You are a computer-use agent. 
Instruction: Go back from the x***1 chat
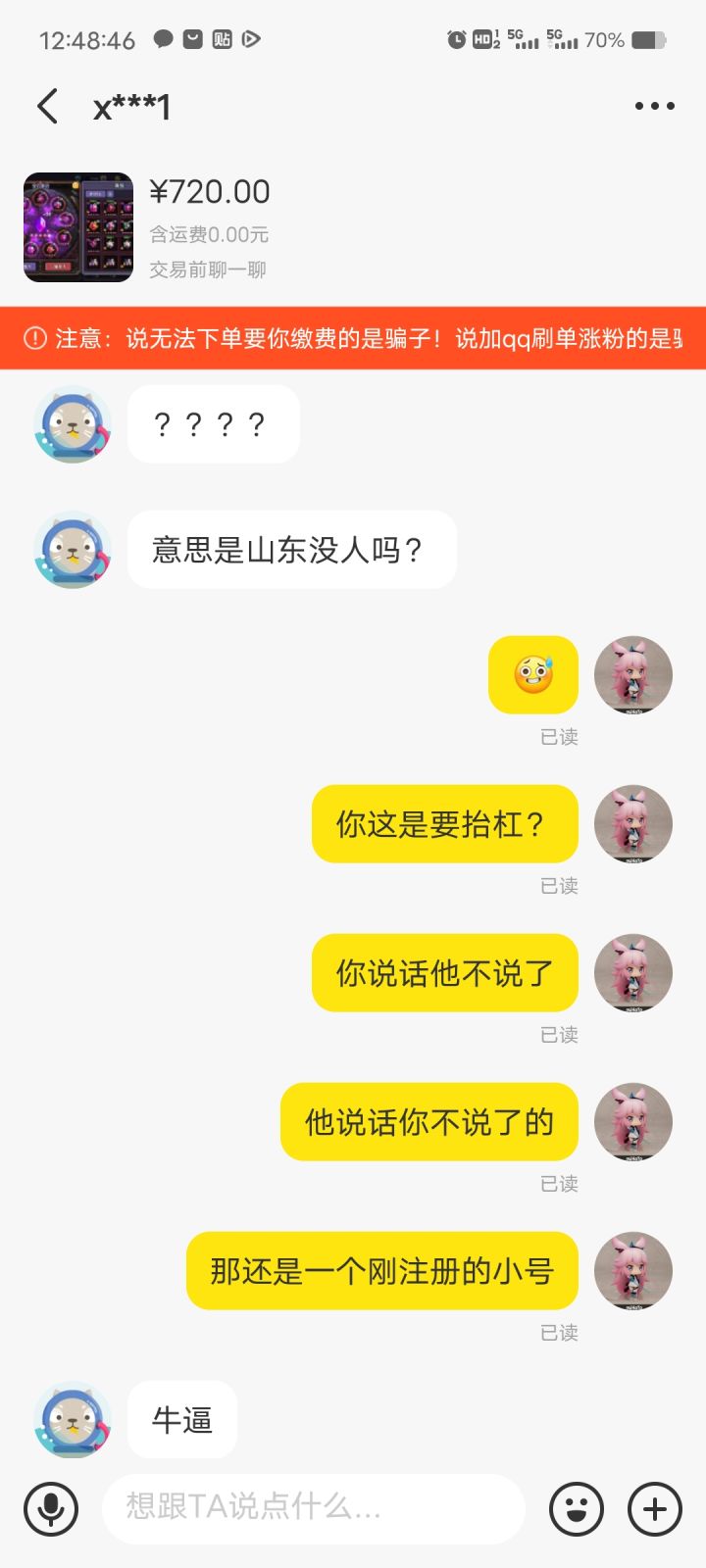click(x=47, y=106)
